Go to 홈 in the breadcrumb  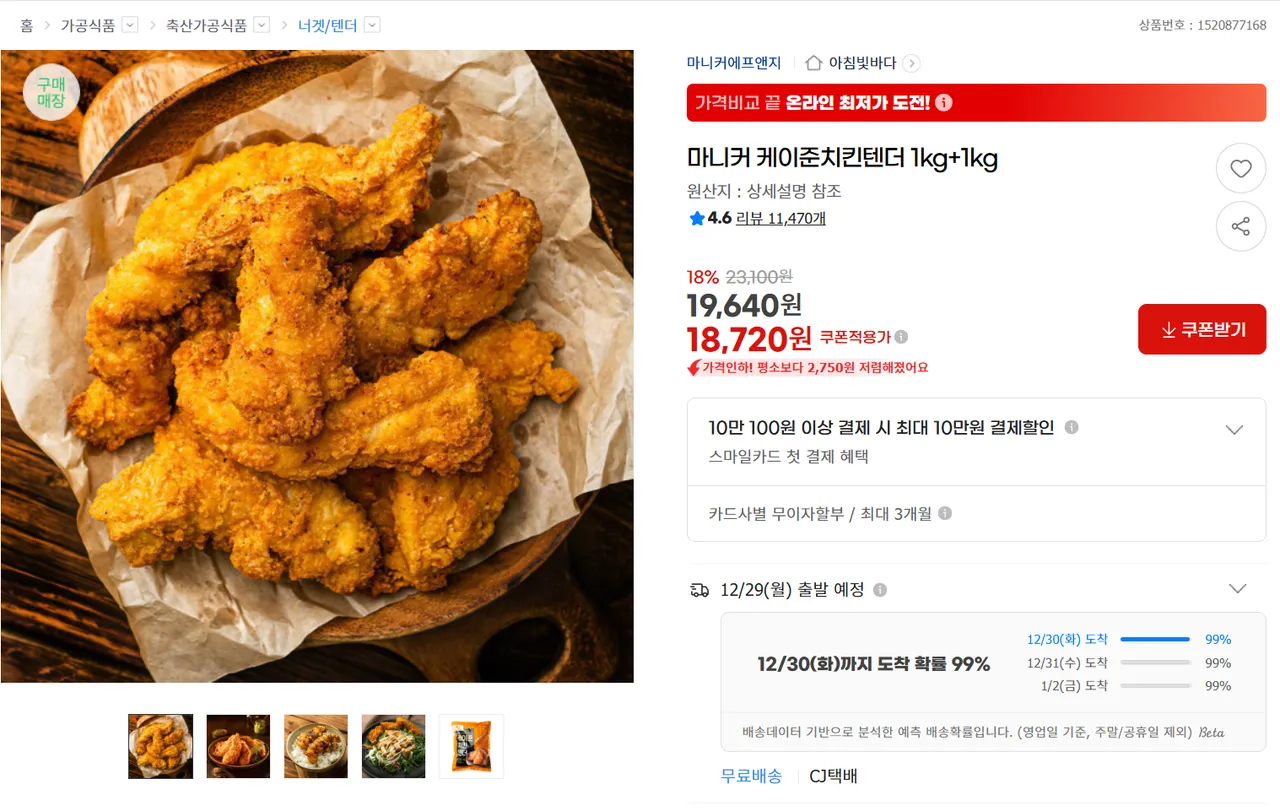[x=27, y=25]
